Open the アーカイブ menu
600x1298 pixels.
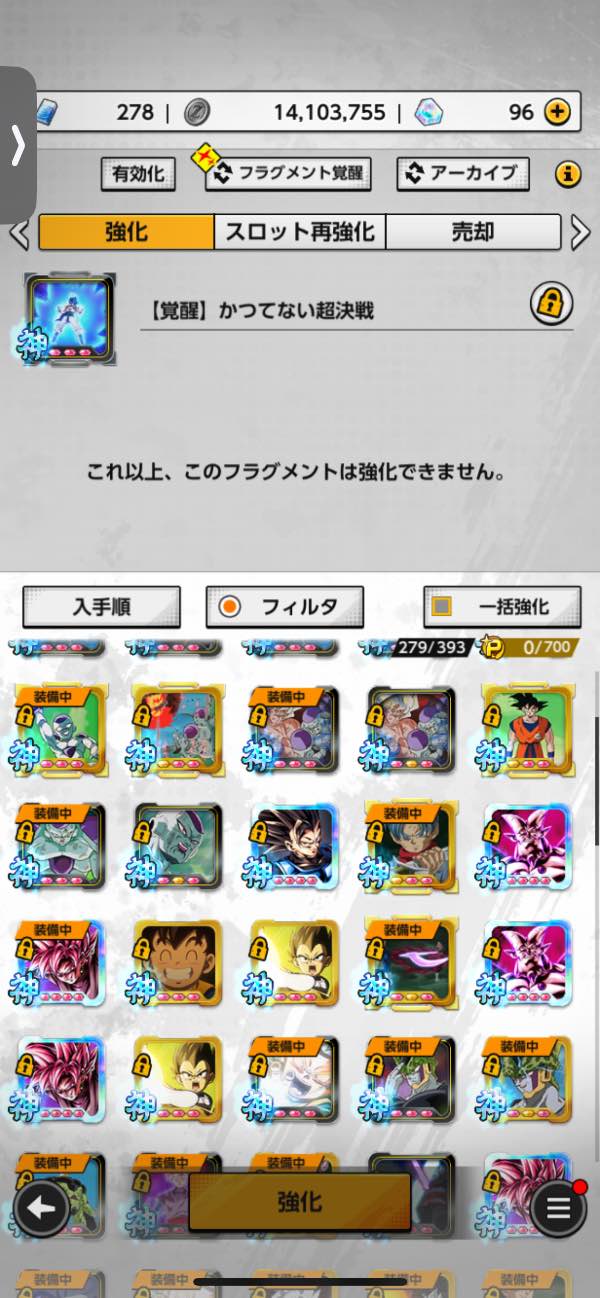tap(461, 173)
